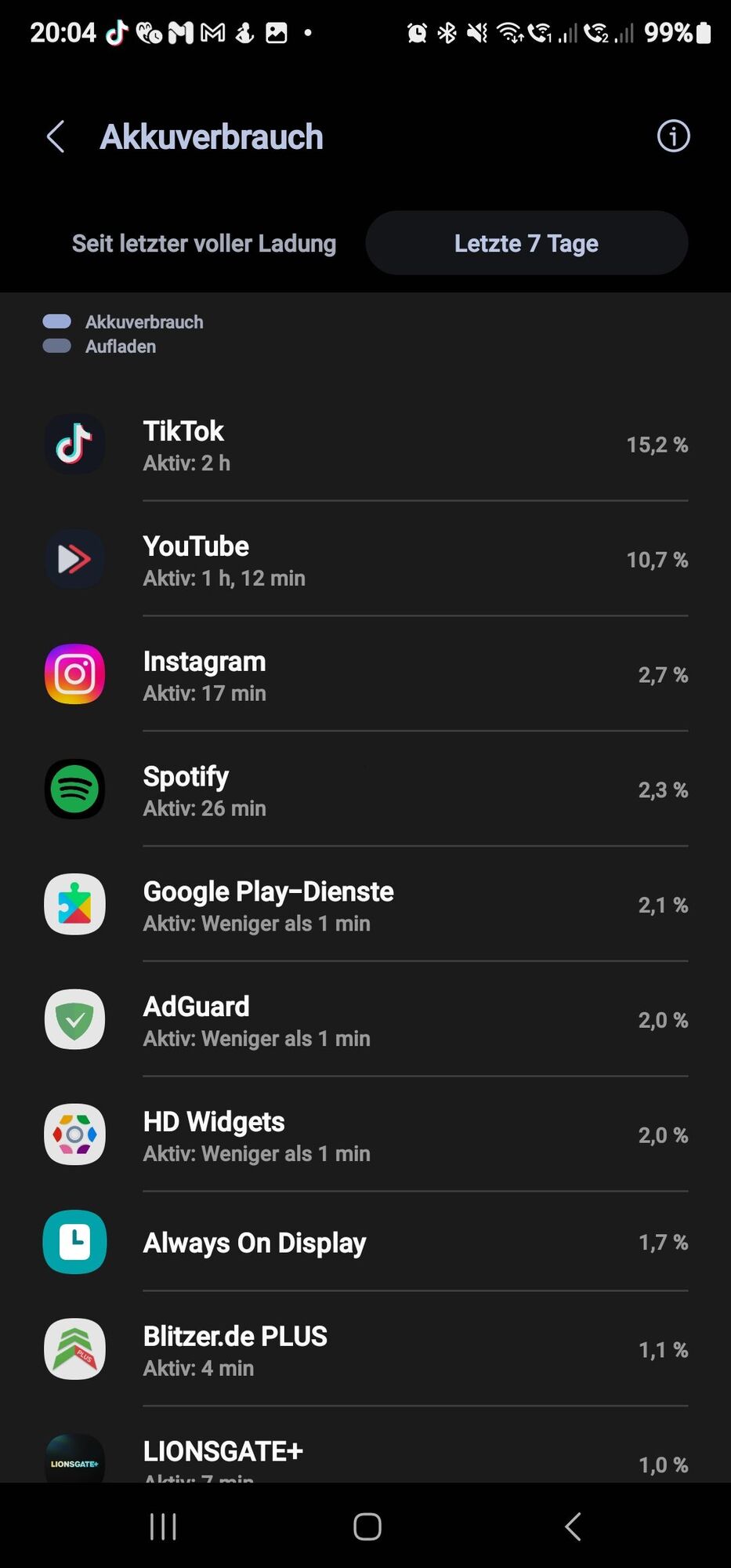The height and width of the screenshot is (1568, 731).
Task: Open Google Play-Dienste usage entry
Action: click(x=365, y=906)
